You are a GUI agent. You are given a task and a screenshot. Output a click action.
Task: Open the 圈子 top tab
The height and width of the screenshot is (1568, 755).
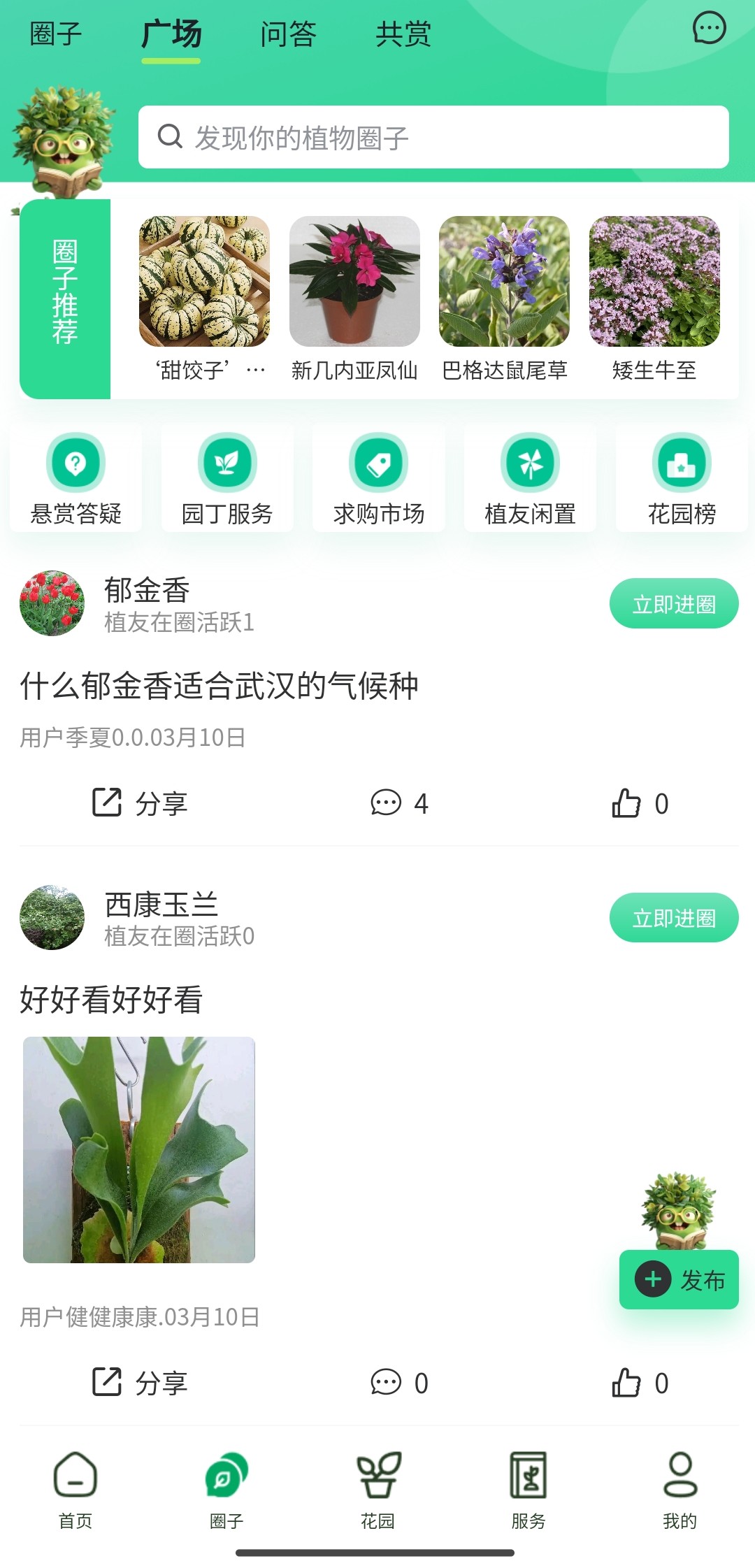pyautogui.click(x=56, y=34)
